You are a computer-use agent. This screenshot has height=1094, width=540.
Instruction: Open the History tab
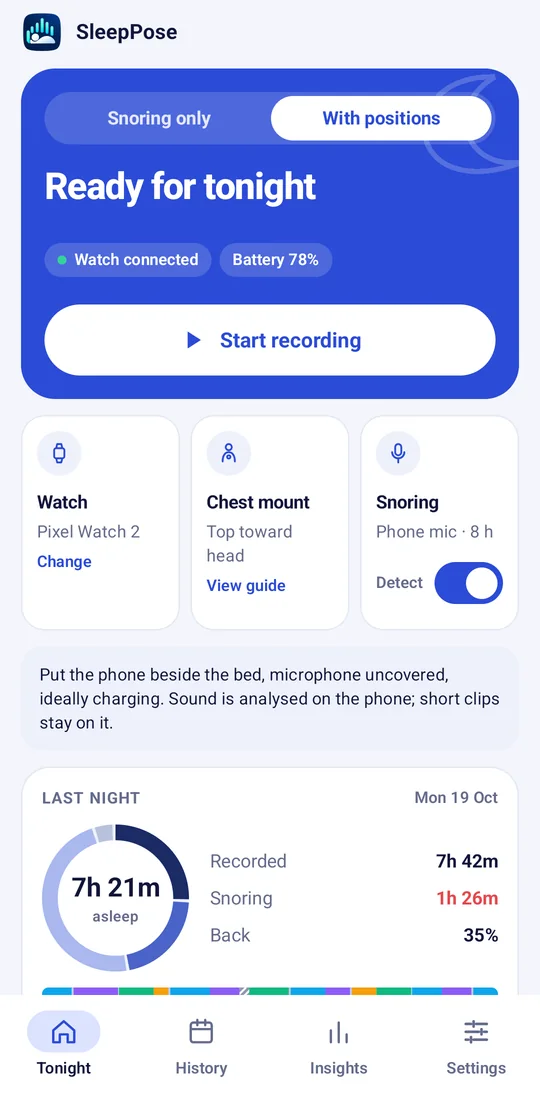tap(201, 1044)
